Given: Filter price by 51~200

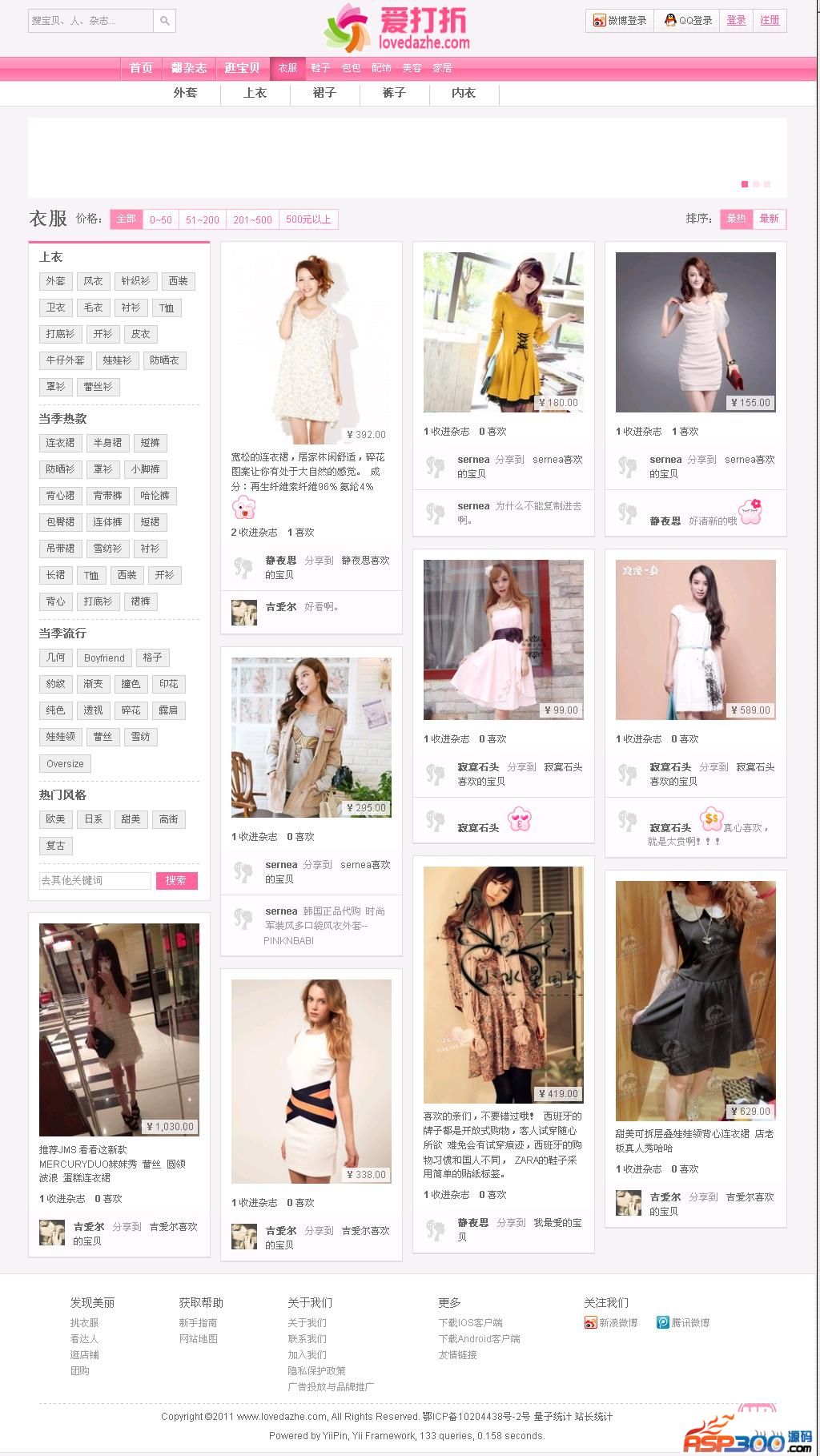Looking at the screenshot, I should pyautogui.click(x=203, y=219).
